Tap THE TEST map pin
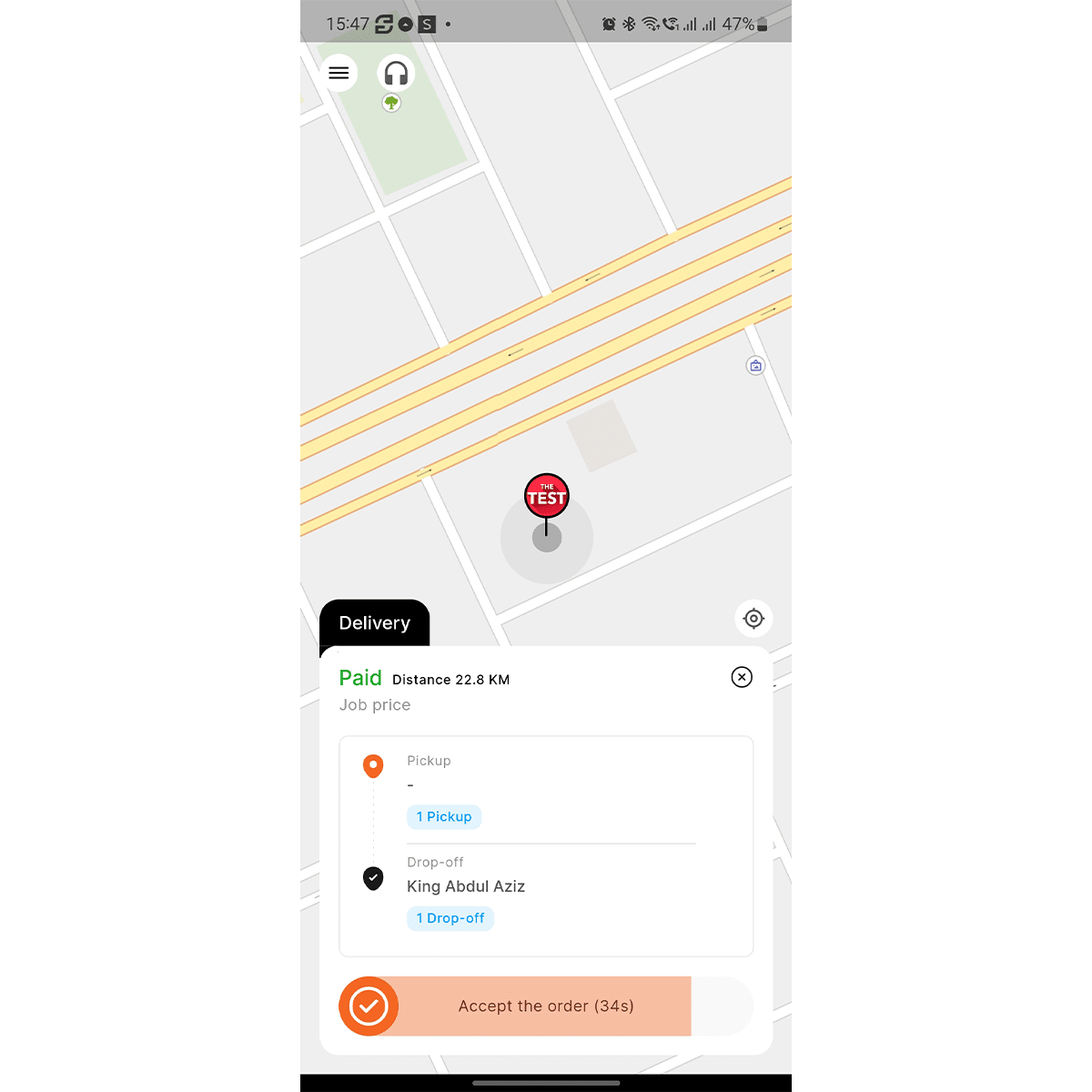 pyautogui.click(x=547, y=497)
